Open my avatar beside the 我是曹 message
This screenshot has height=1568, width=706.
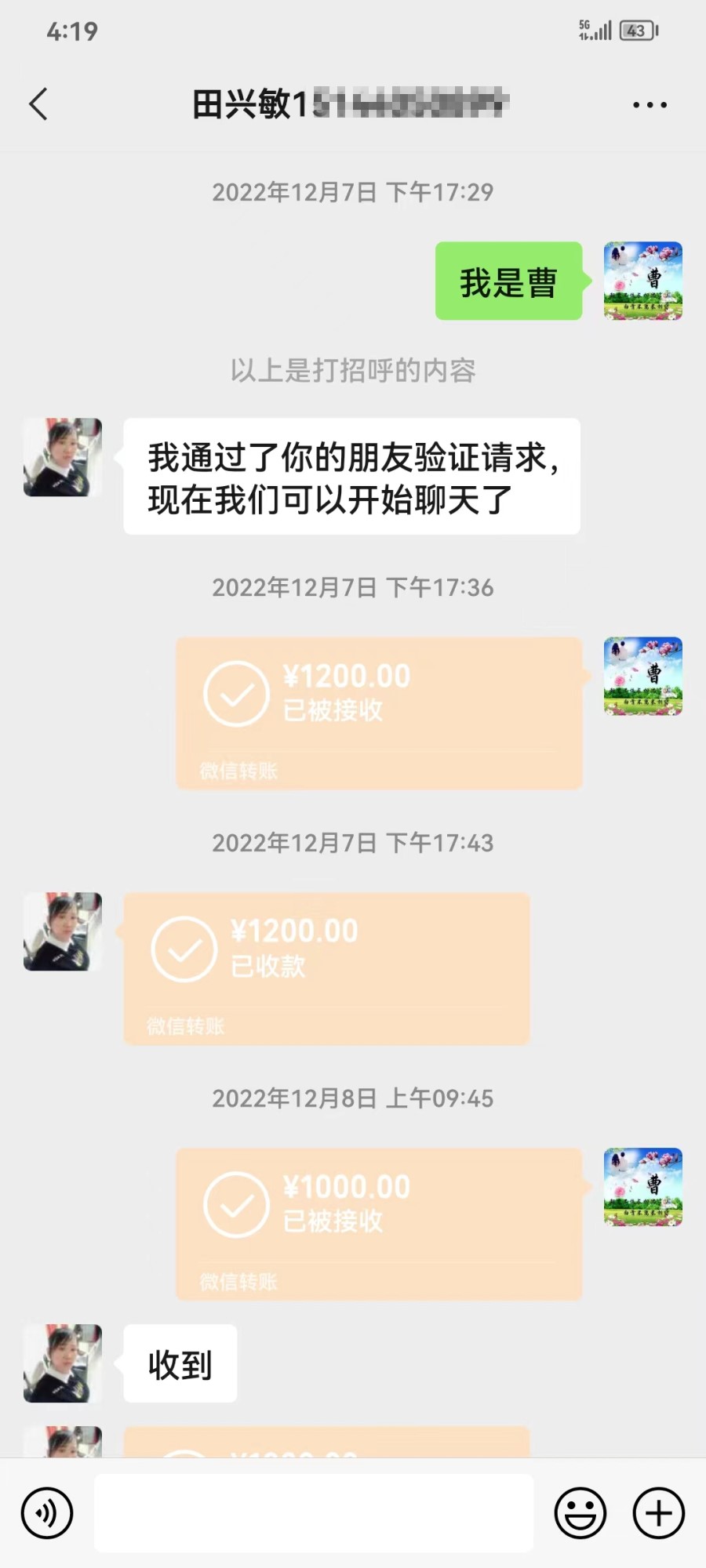pyautogui.click(x=643, y=281)
